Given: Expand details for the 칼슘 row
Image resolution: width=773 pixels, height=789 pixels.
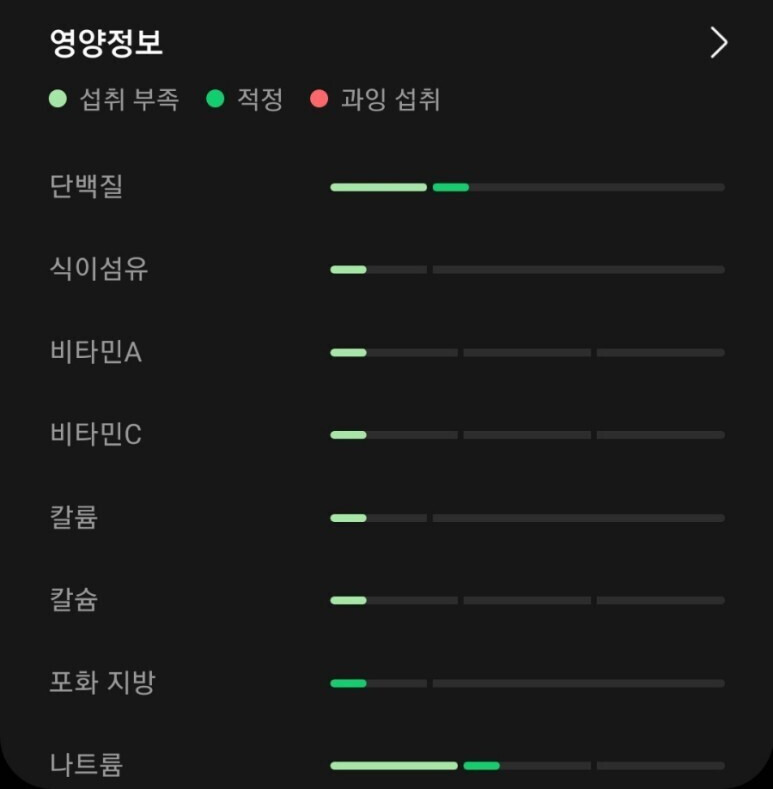Looking at the screenshot, I should pos(72,600).
